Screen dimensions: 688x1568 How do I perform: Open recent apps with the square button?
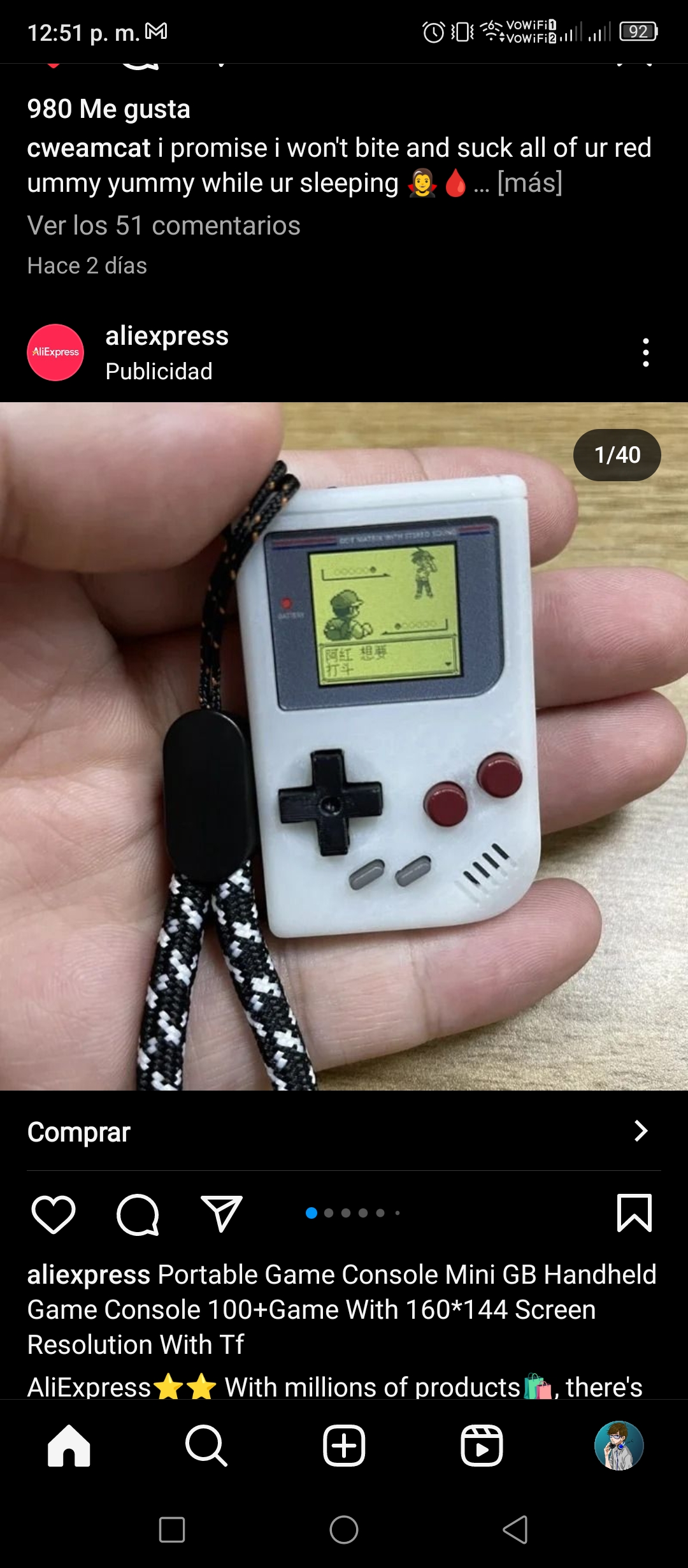(172, 1530)
